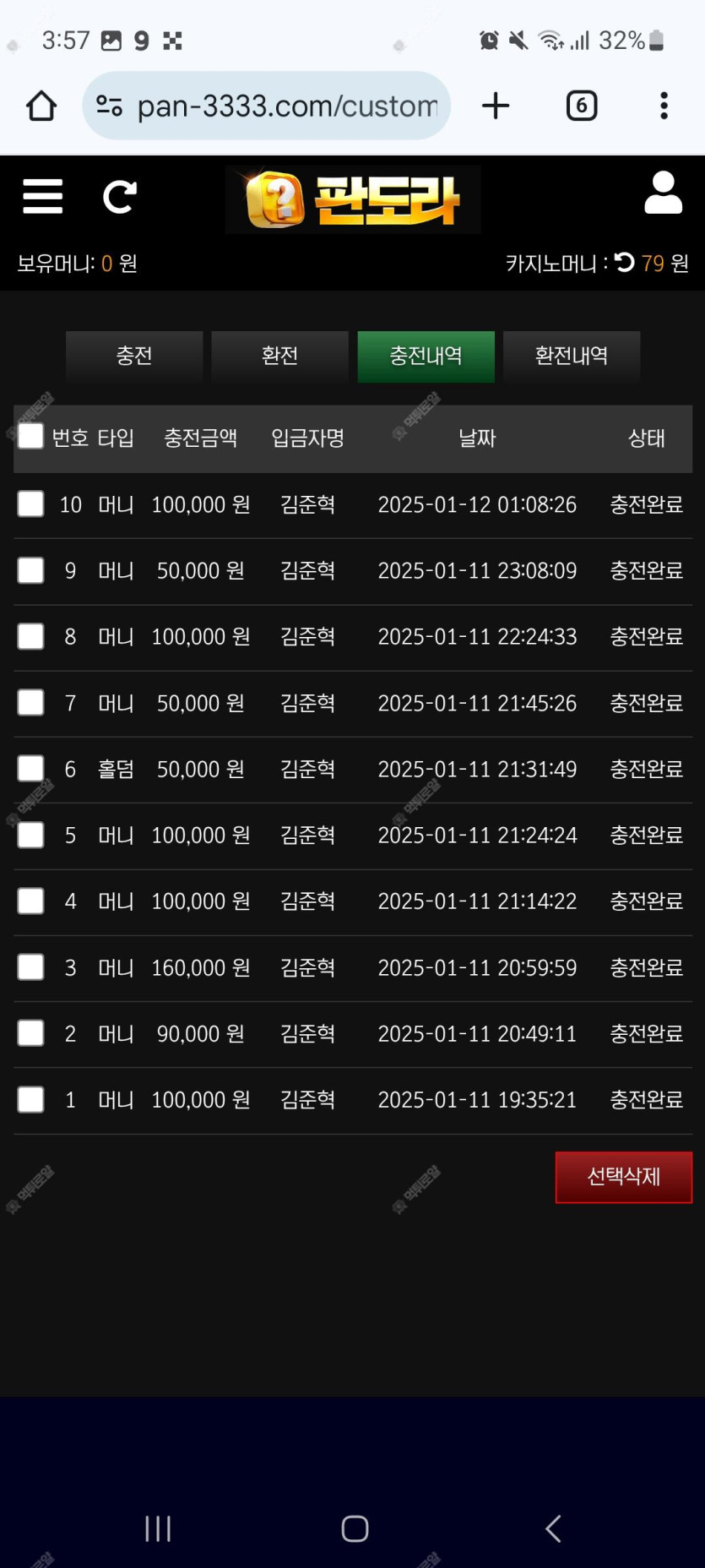
Task: Check the select-all box in header
Action: pyautogui.click(x=31, y=437)
